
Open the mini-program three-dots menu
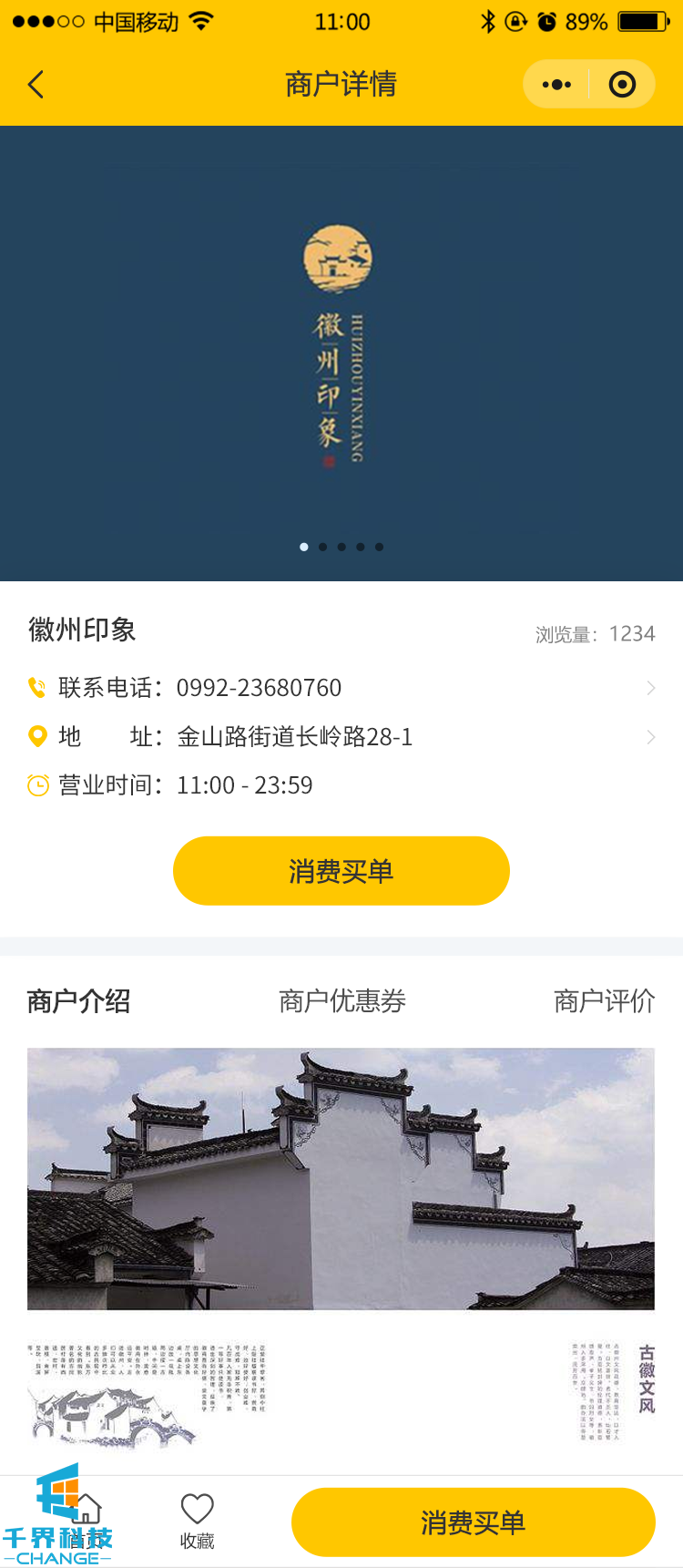[x=556, y=85]
